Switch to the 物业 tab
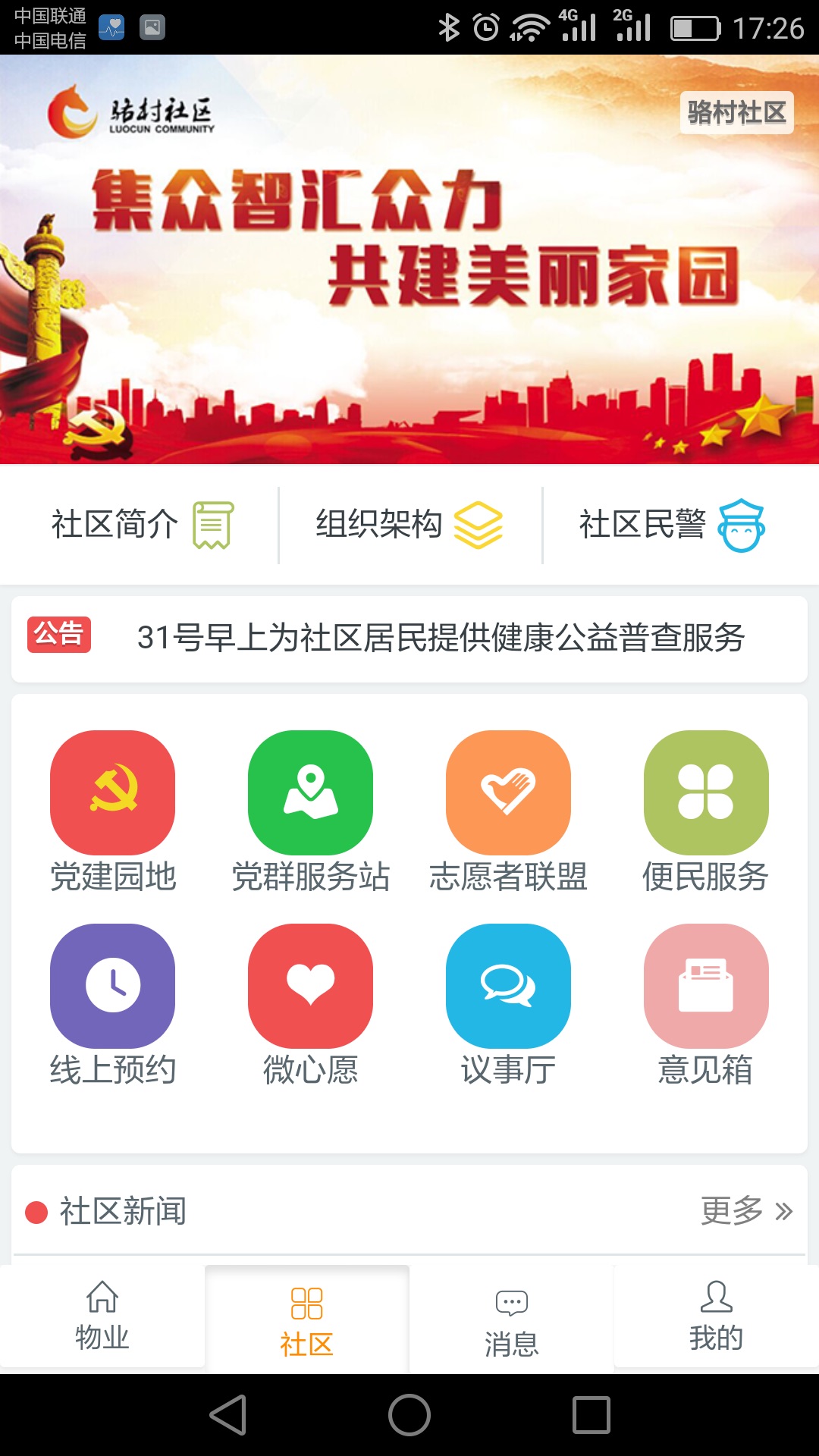Image resolution: width=819 pixels, height=1456 pixels. 102,1317
